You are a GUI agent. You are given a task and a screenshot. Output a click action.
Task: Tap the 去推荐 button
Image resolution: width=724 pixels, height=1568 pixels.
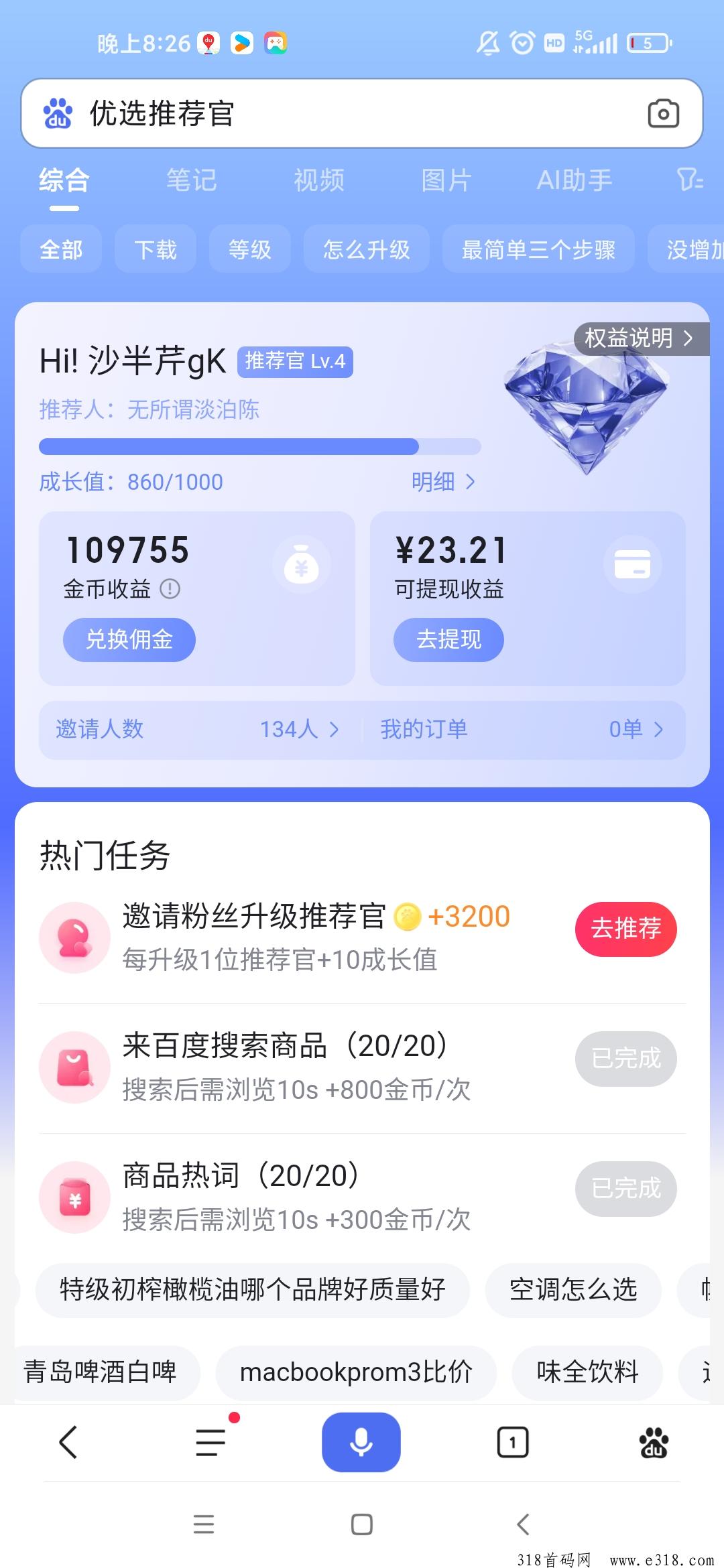pyautogui.click(x=625, y=929)
